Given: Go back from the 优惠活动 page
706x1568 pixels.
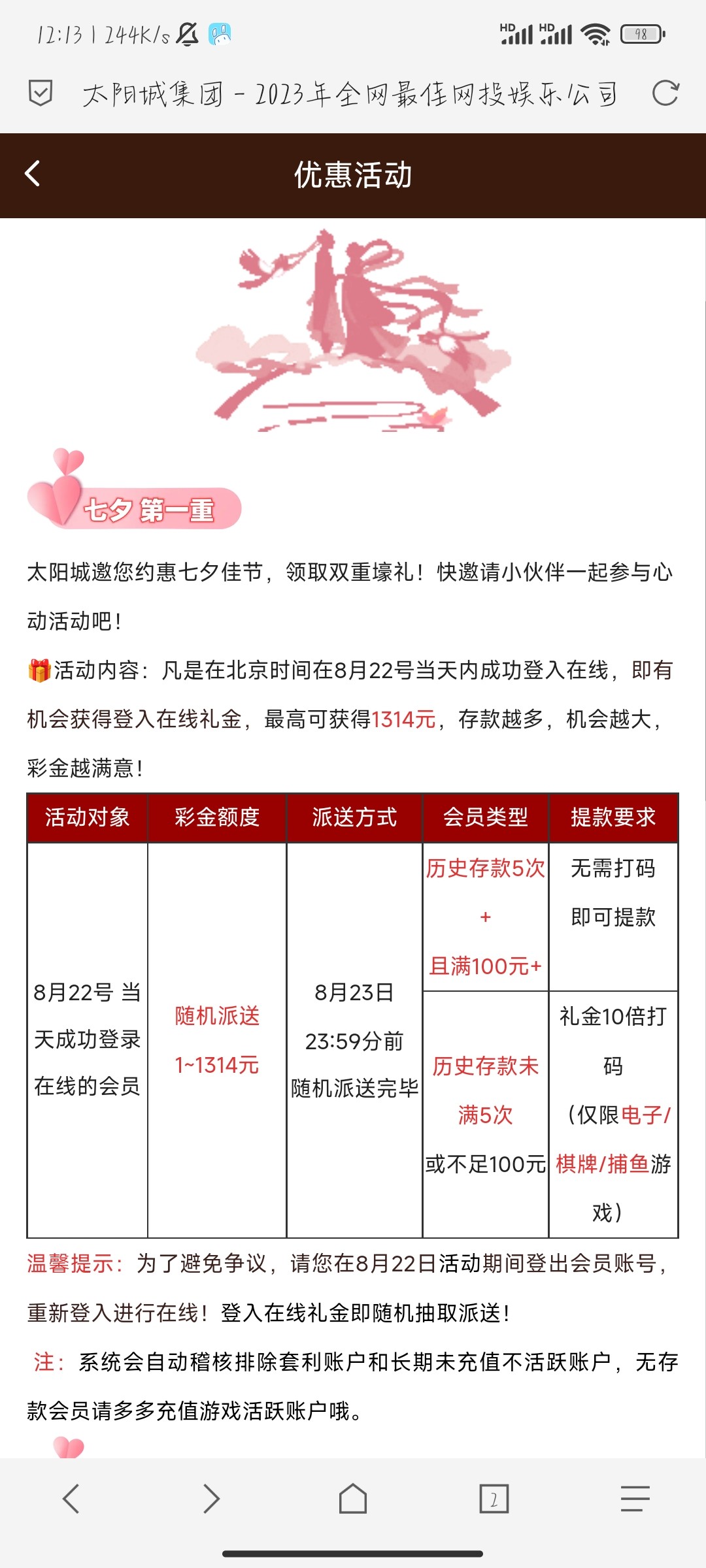Looking at the screenshot, I should point(33,174).
